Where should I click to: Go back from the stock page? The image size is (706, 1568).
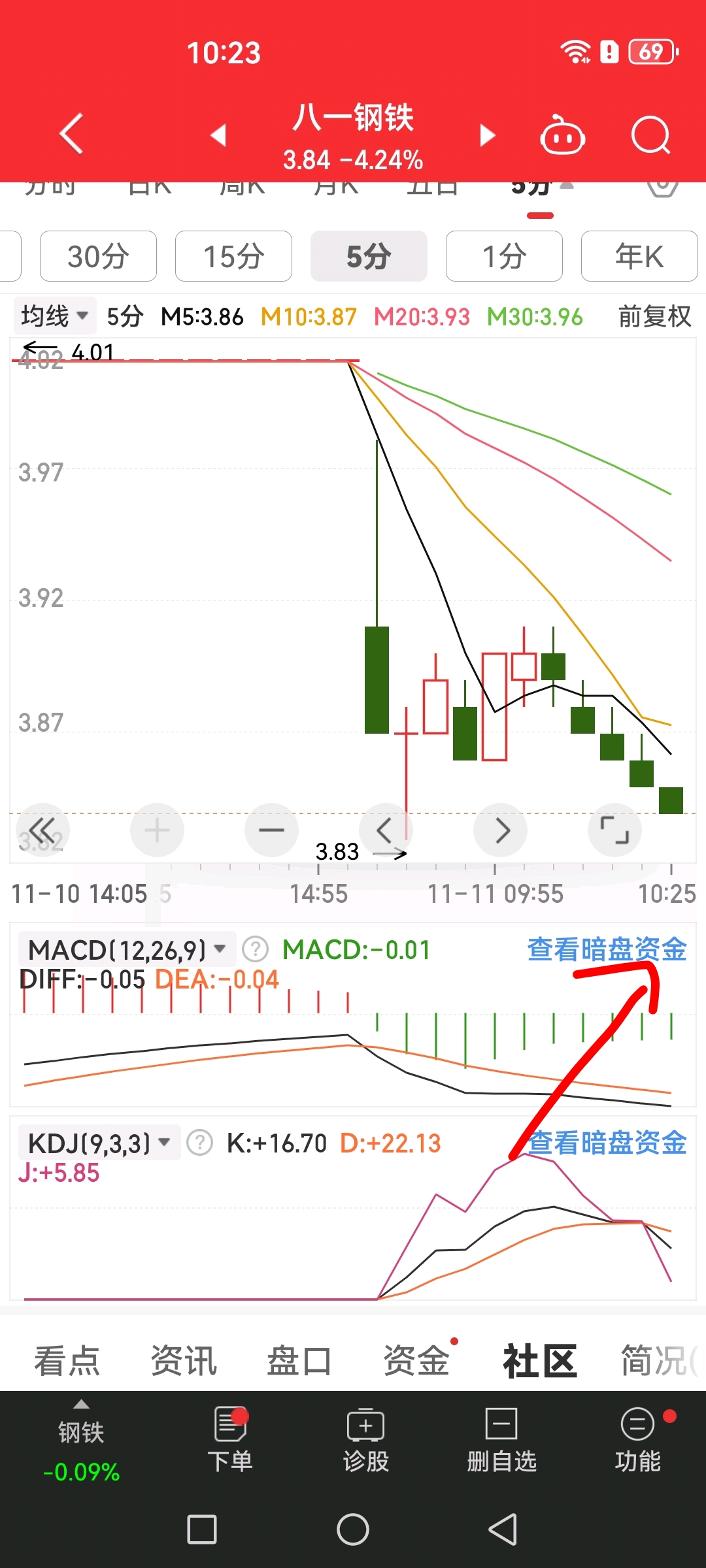click(x=71, y=134)
